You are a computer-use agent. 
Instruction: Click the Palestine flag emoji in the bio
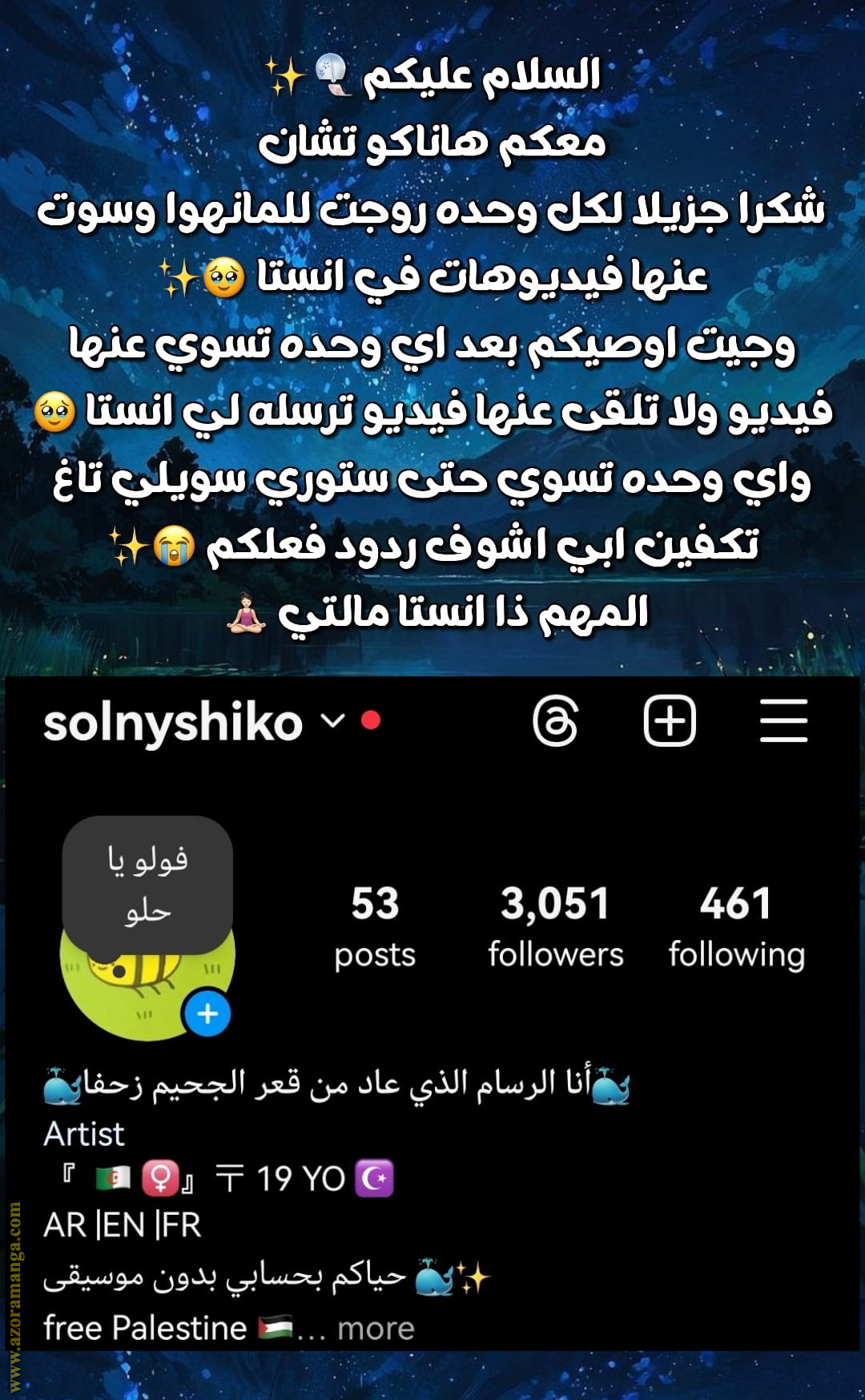point(272,1327)
